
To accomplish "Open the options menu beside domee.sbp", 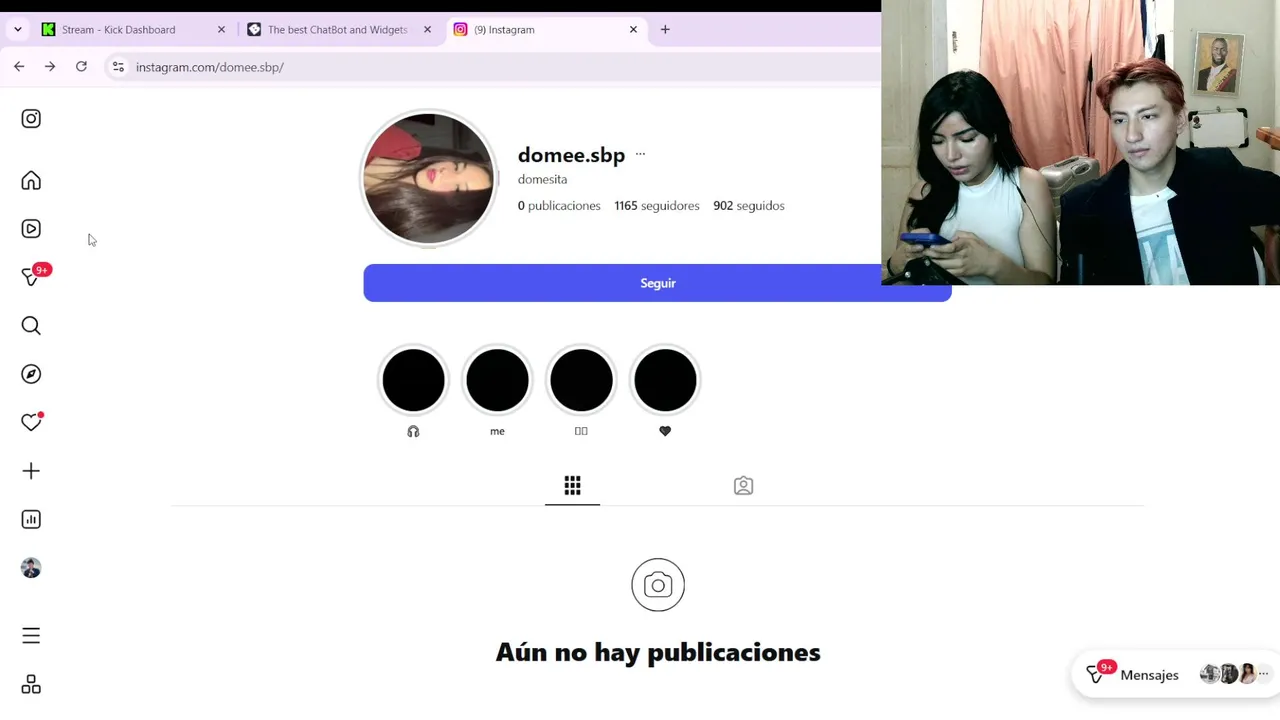I will point(640,154).
